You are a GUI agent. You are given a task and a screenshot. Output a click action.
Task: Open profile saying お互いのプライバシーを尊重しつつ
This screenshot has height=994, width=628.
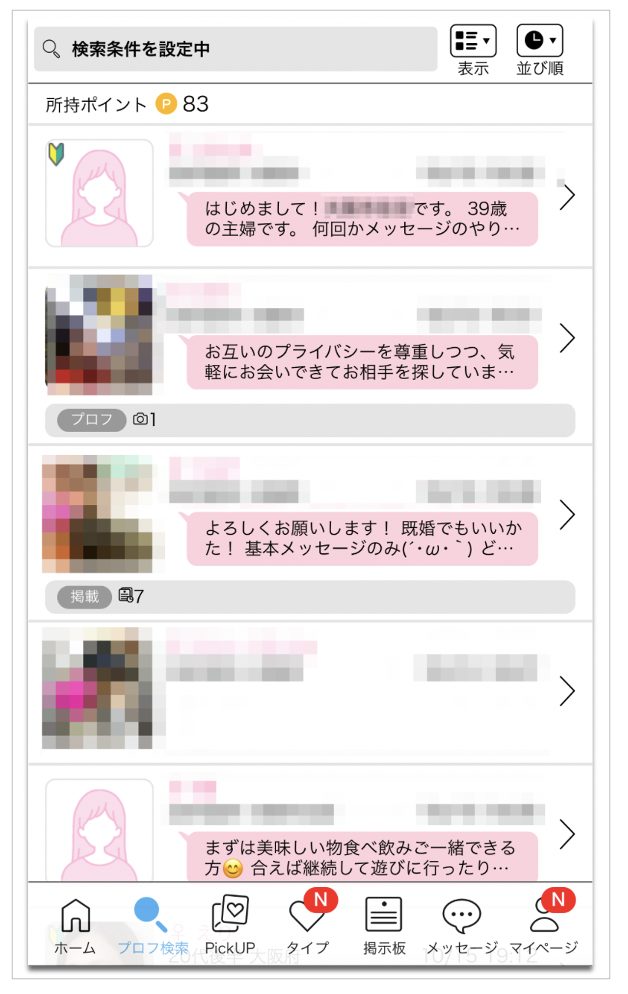[x=361, y=362]
